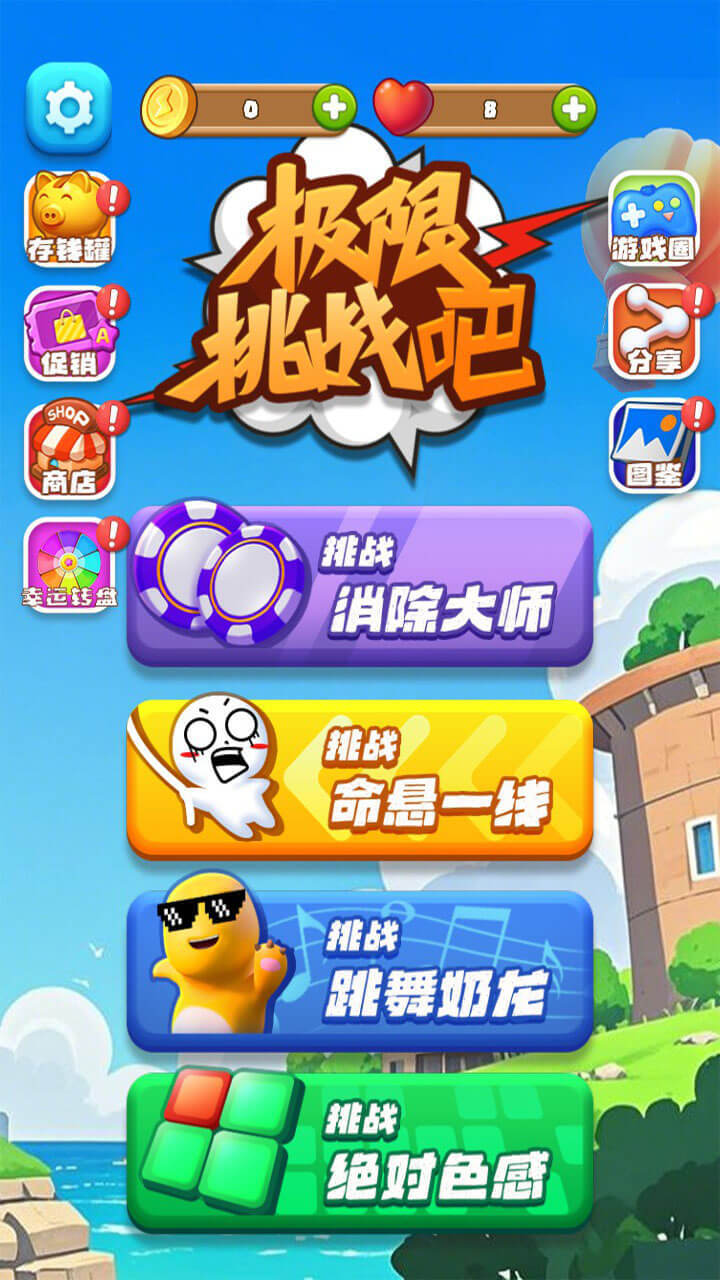
Task: Launch the 绝对色感 challenge
Action: pyautogui.click(x=360, y=1152)
